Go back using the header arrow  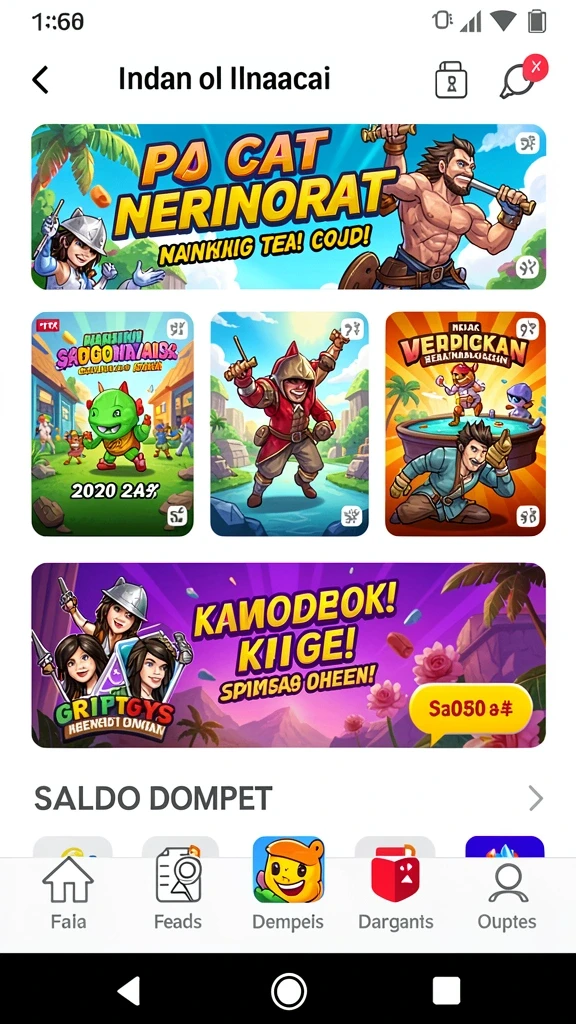pyautogui.click(x=40, y=80)
